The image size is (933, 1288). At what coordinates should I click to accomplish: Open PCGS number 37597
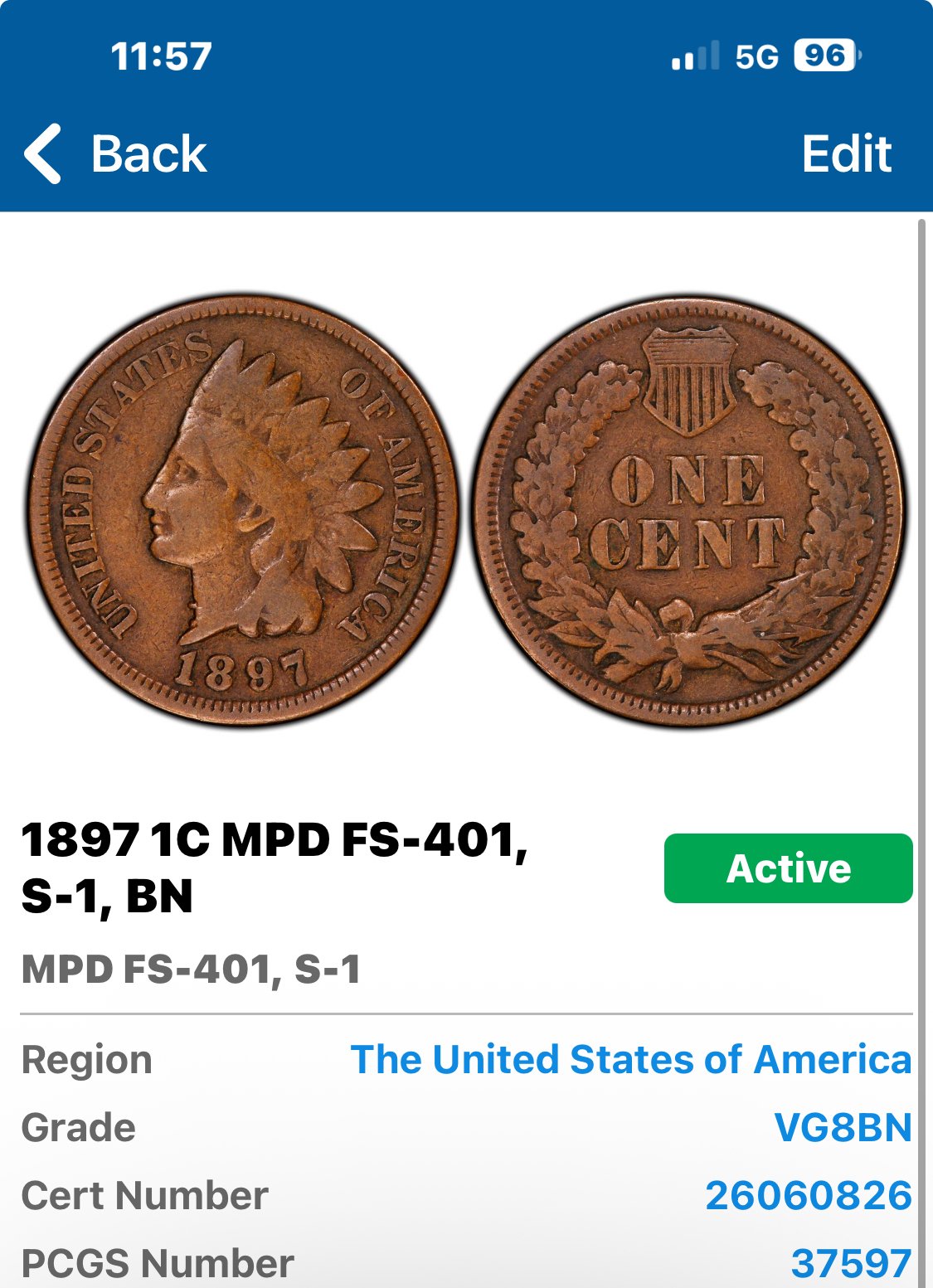tap(851, 1263)
